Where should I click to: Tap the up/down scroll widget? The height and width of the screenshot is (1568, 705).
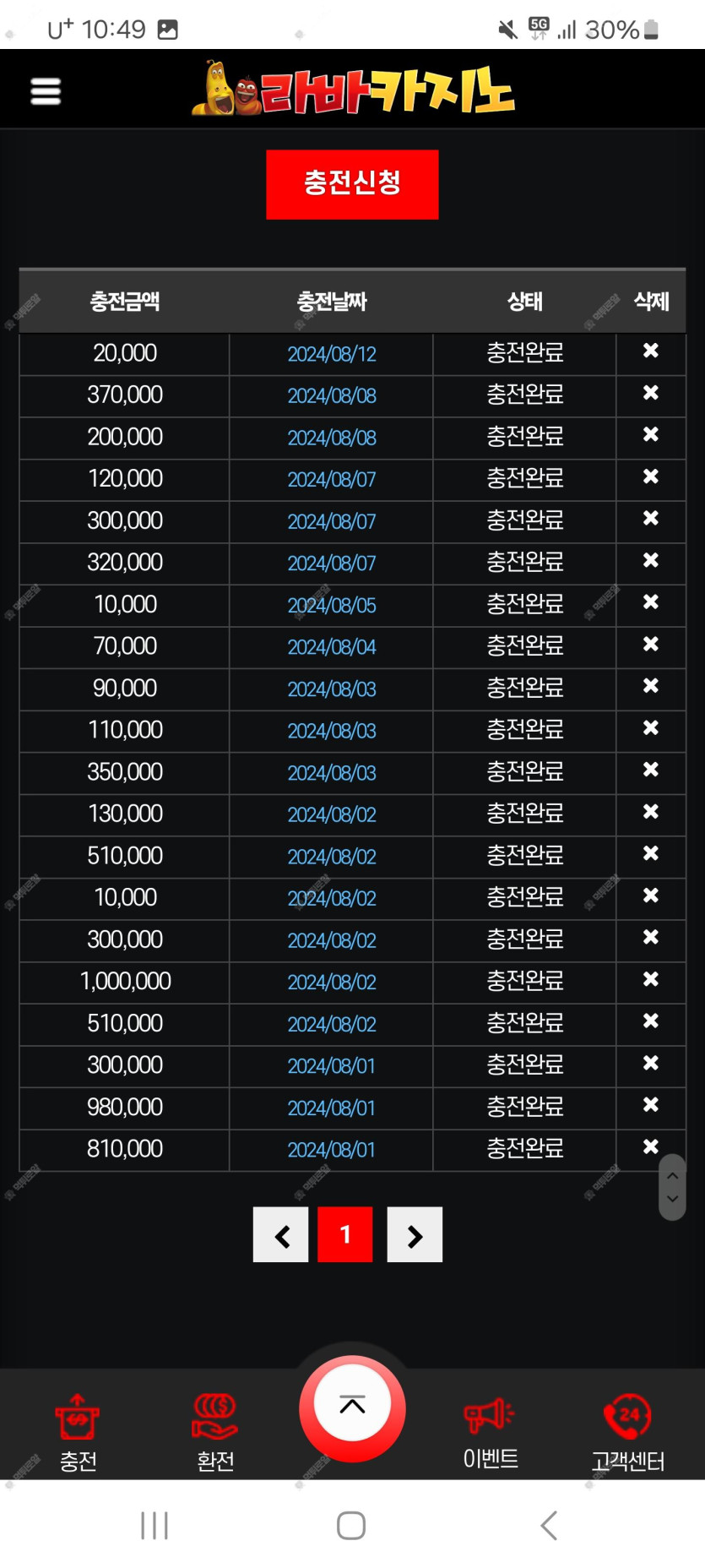point(672,1187)
